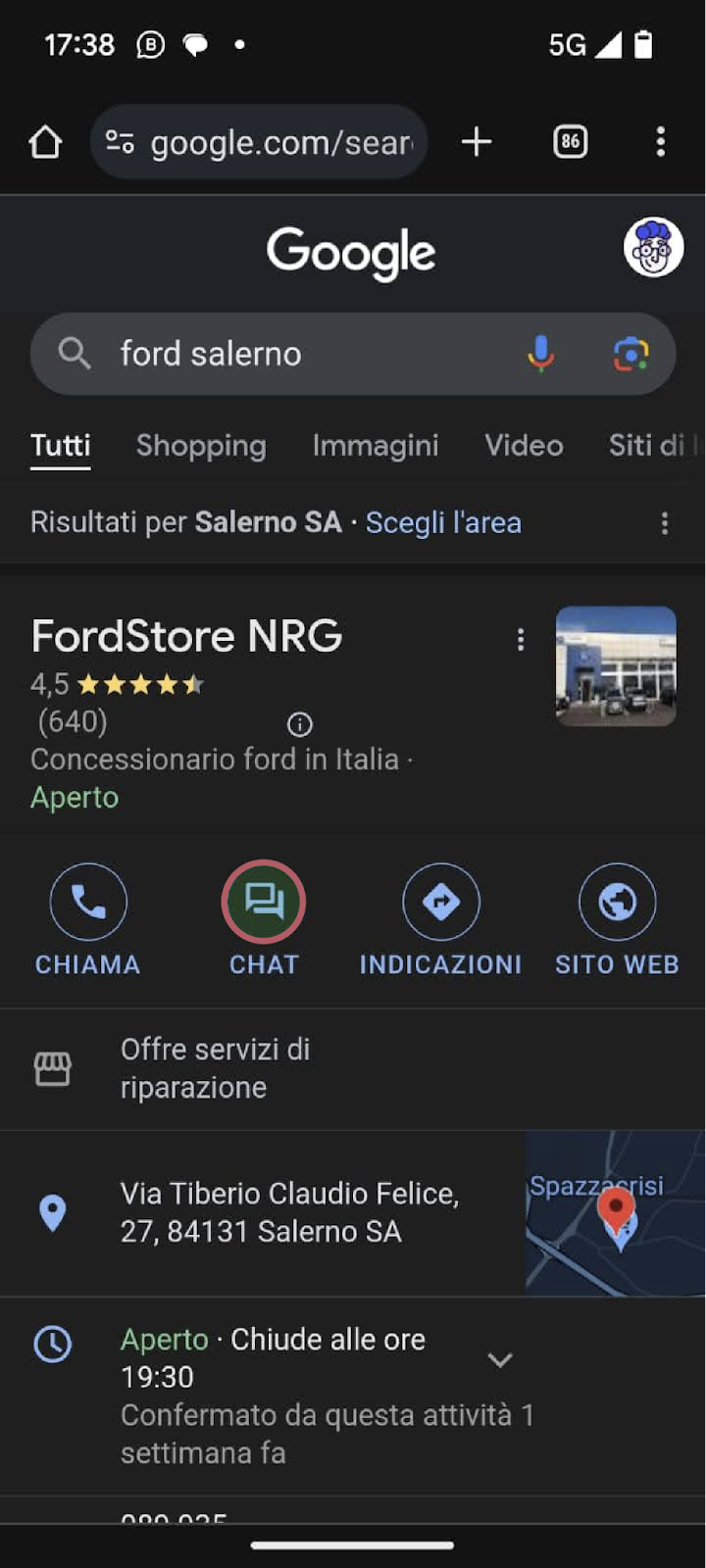Switch to the Immagini tab
Image resolution: width=706 pixels, height=1568 pixels.
tap(375, 446)
